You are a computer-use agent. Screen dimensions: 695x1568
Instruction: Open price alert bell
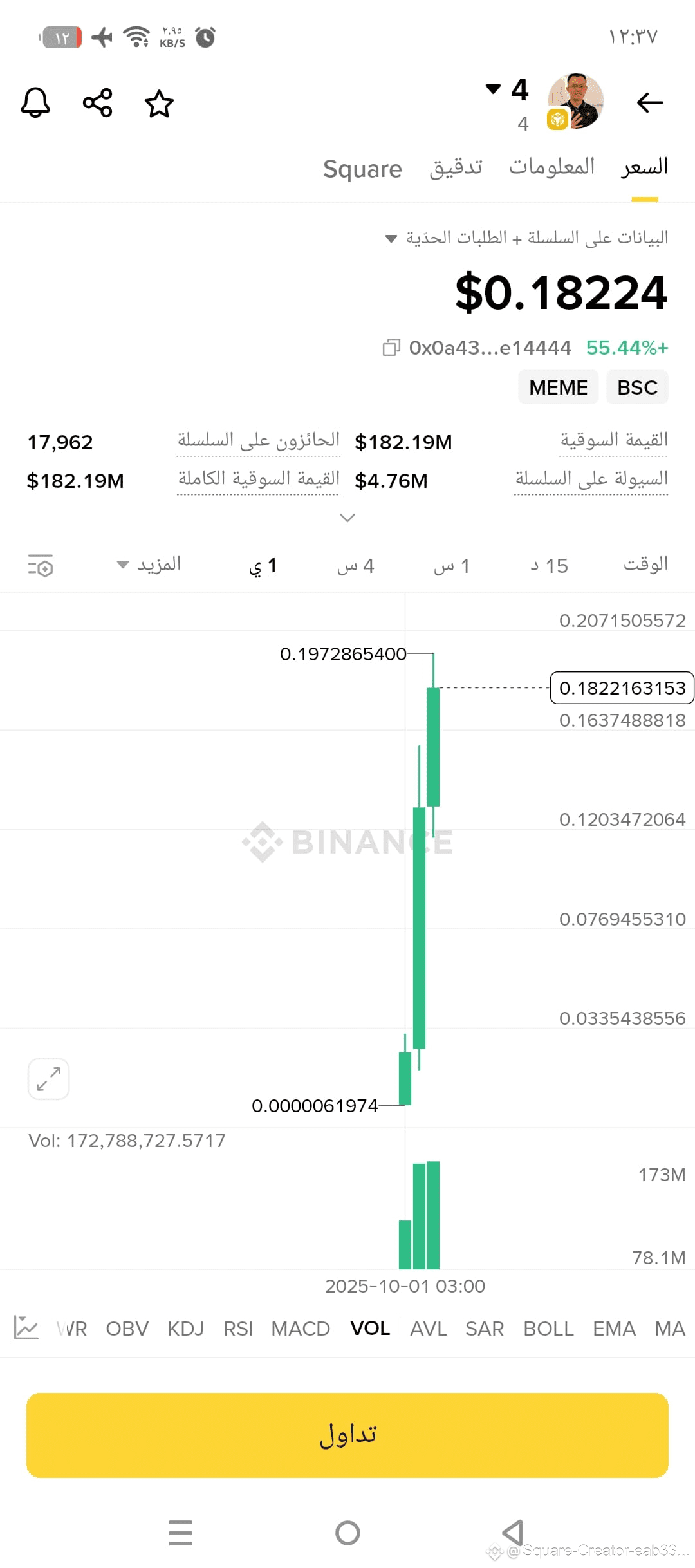tap(35, 103)
